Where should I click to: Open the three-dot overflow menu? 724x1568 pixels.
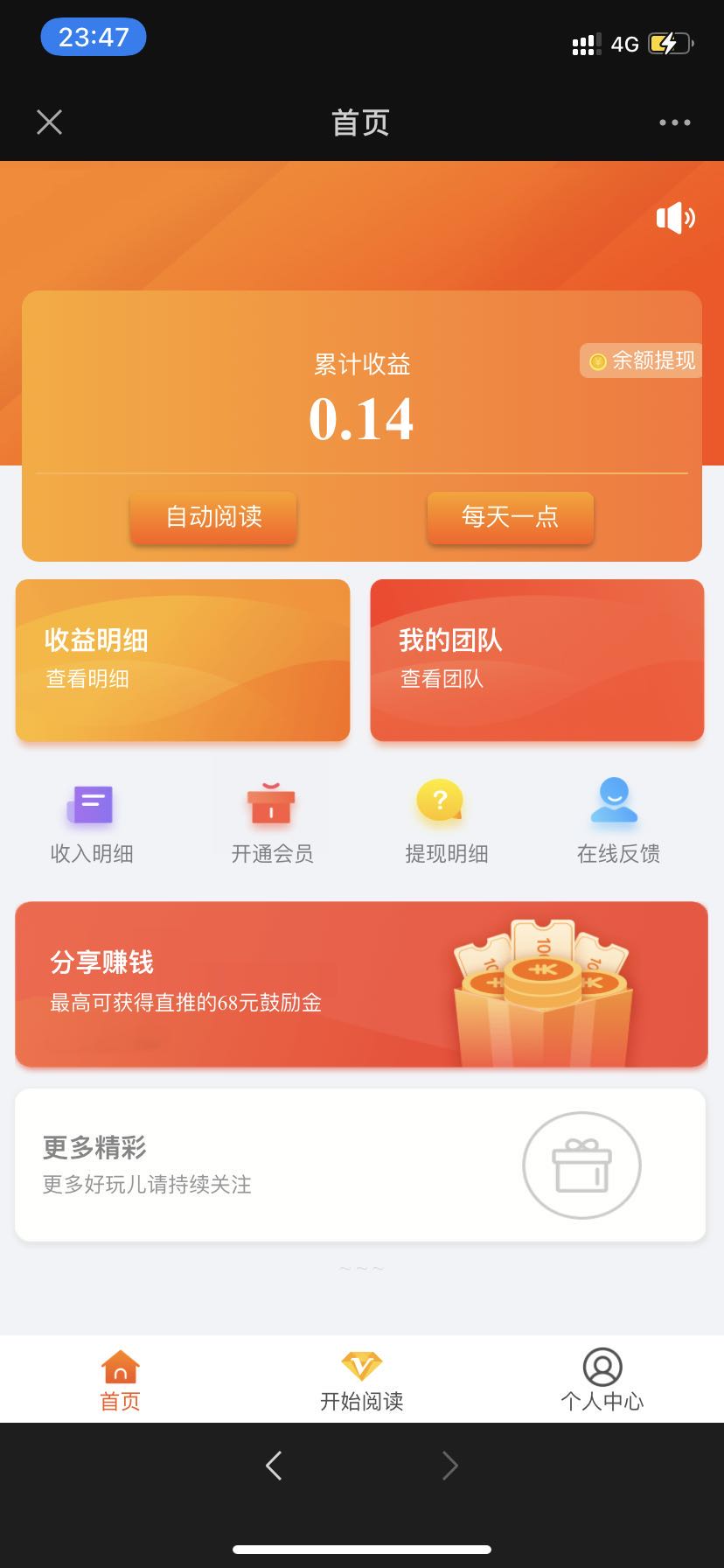pos(674,122)
